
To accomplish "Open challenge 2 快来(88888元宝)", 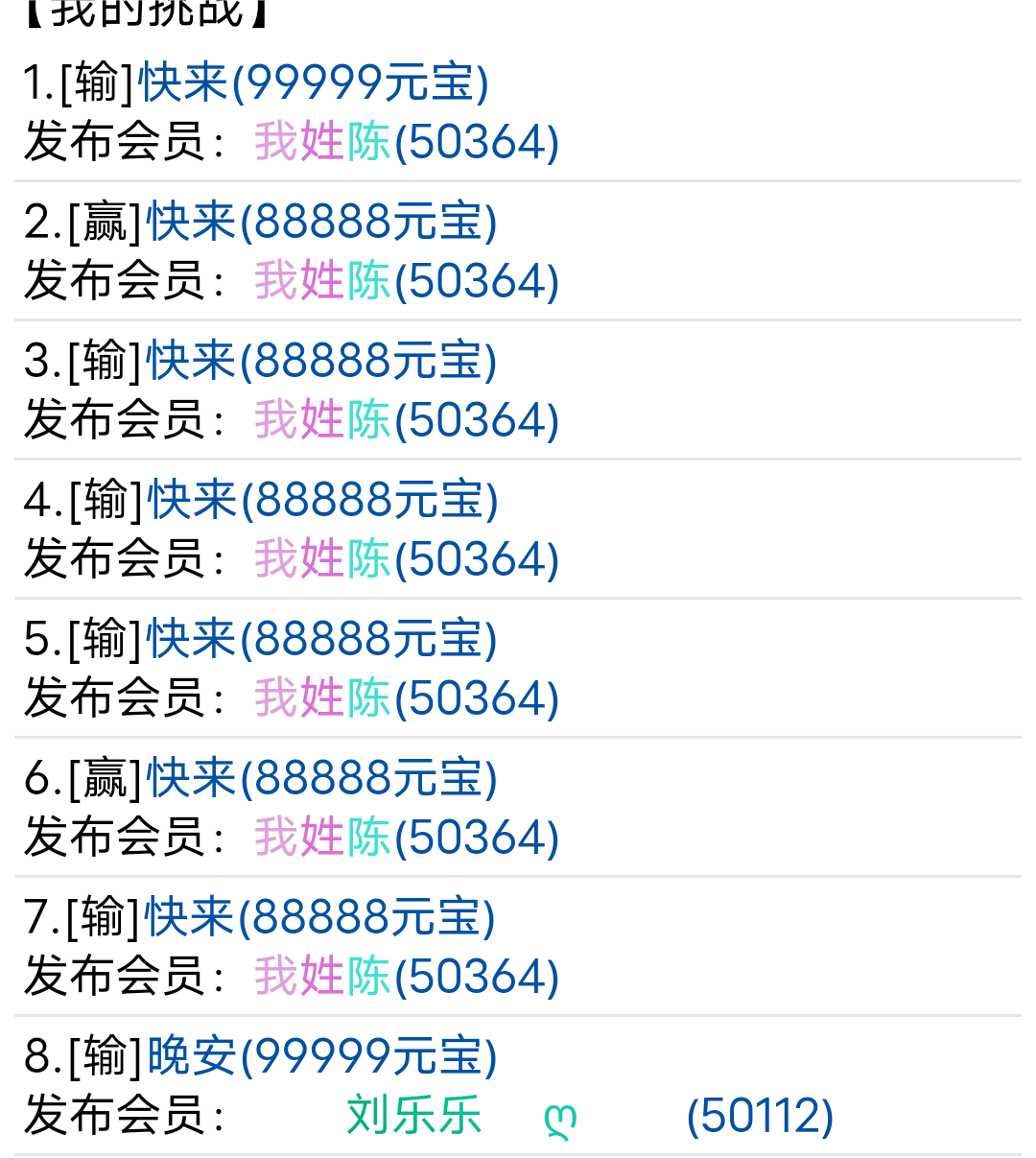I will point(320,222).
